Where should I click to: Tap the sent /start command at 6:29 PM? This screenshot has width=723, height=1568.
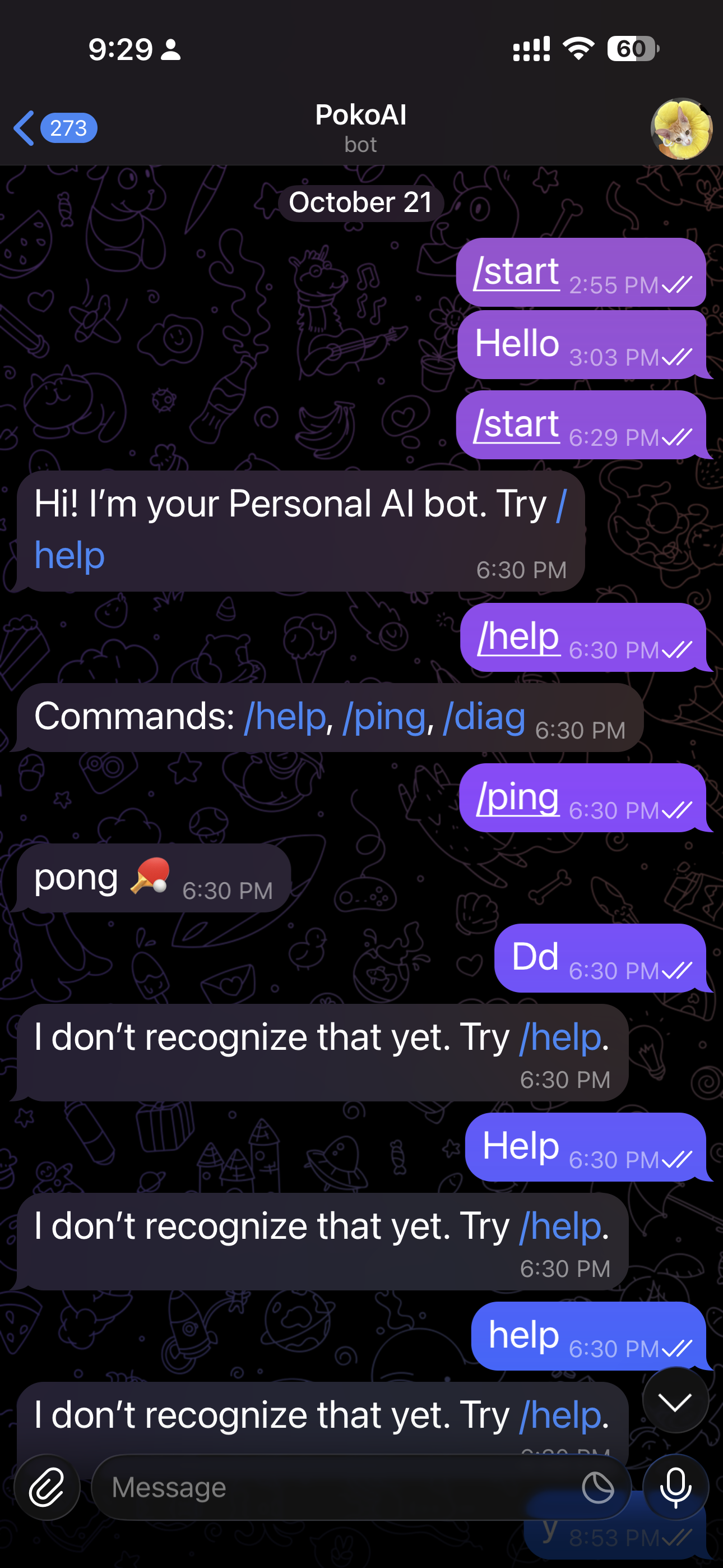pos(517,425)
